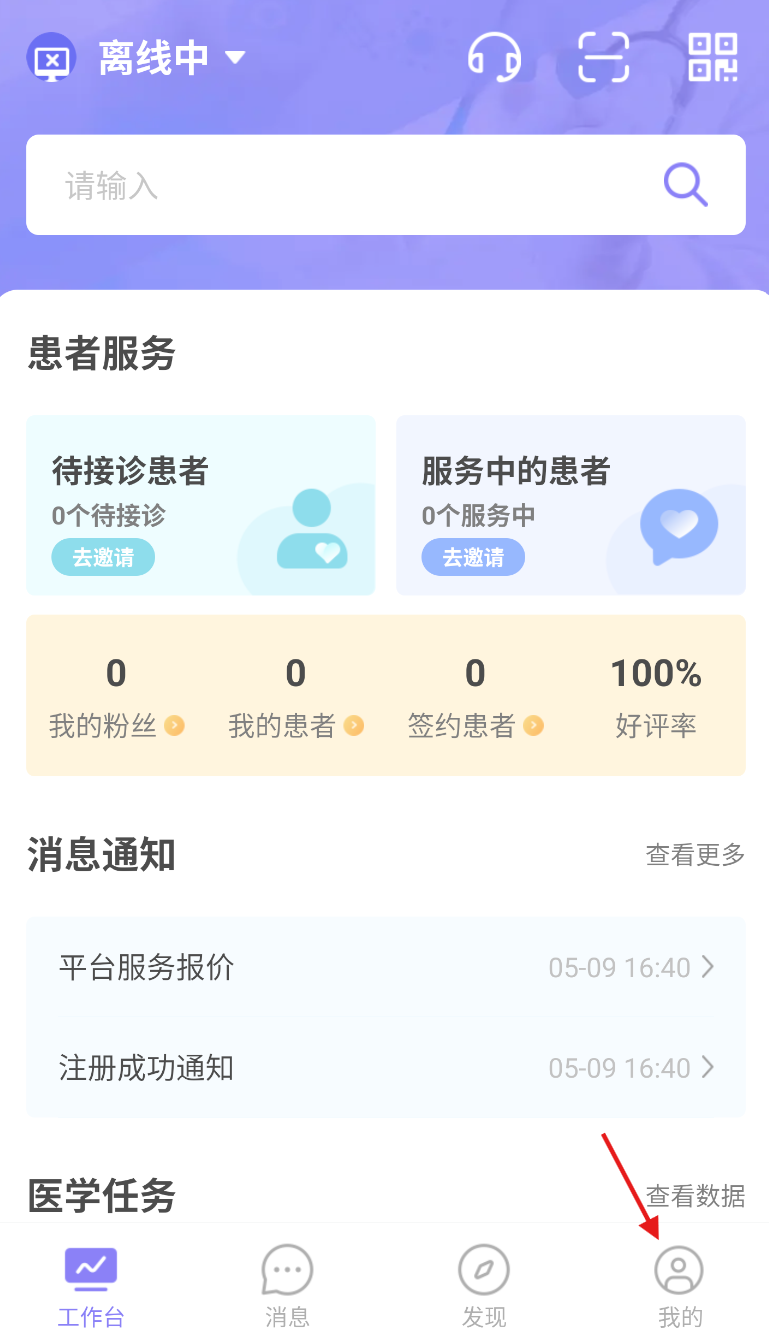Switch to the 工作台 tab
769x1333 pixels.
[91, 1286]
